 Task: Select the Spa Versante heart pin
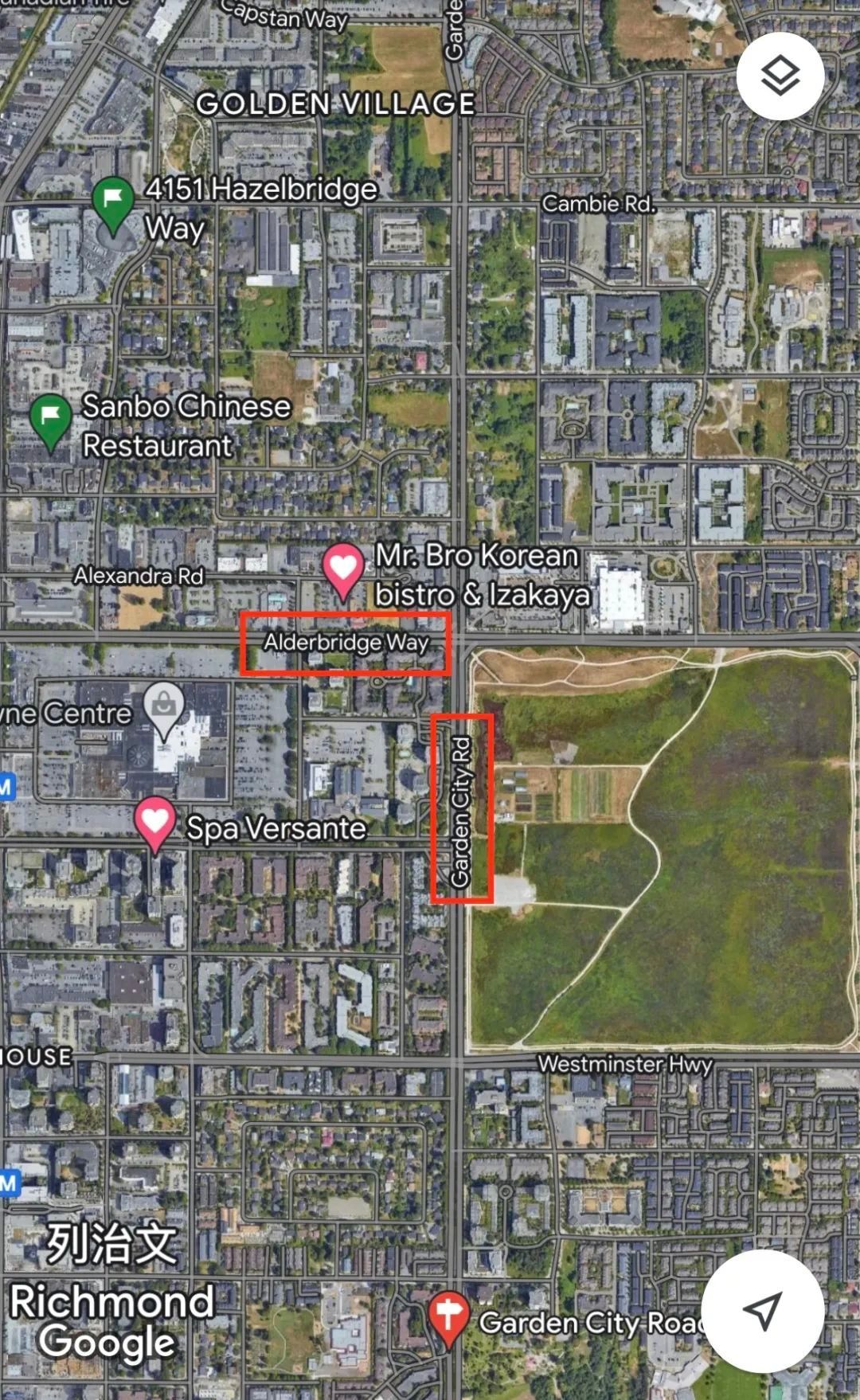tap(155, 821)
